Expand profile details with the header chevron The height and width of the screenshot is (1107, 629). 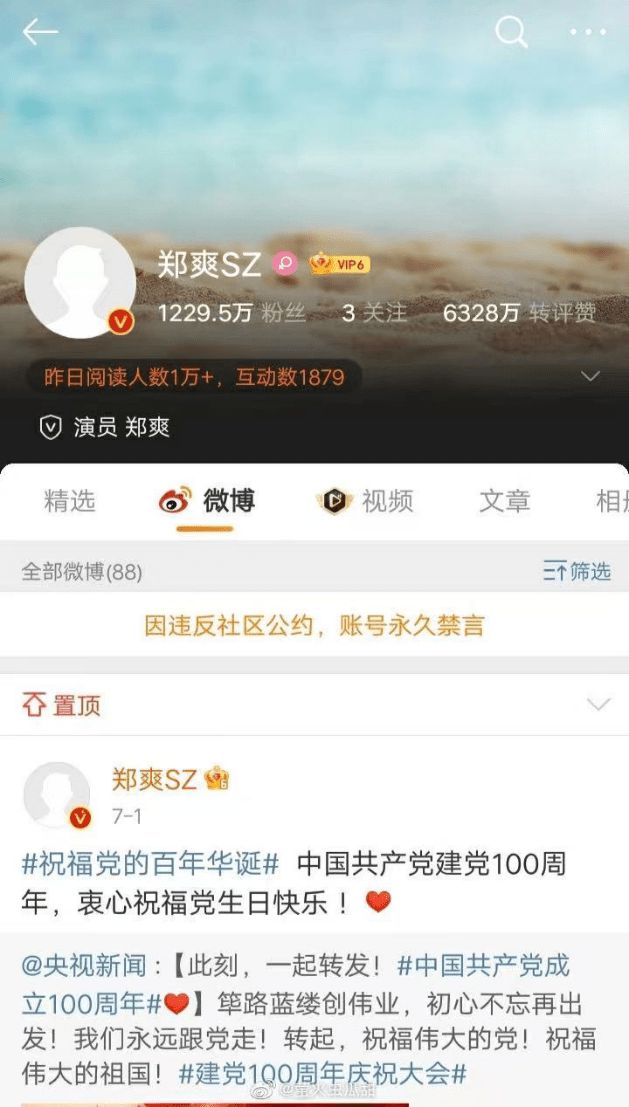[x=590, y=376]
